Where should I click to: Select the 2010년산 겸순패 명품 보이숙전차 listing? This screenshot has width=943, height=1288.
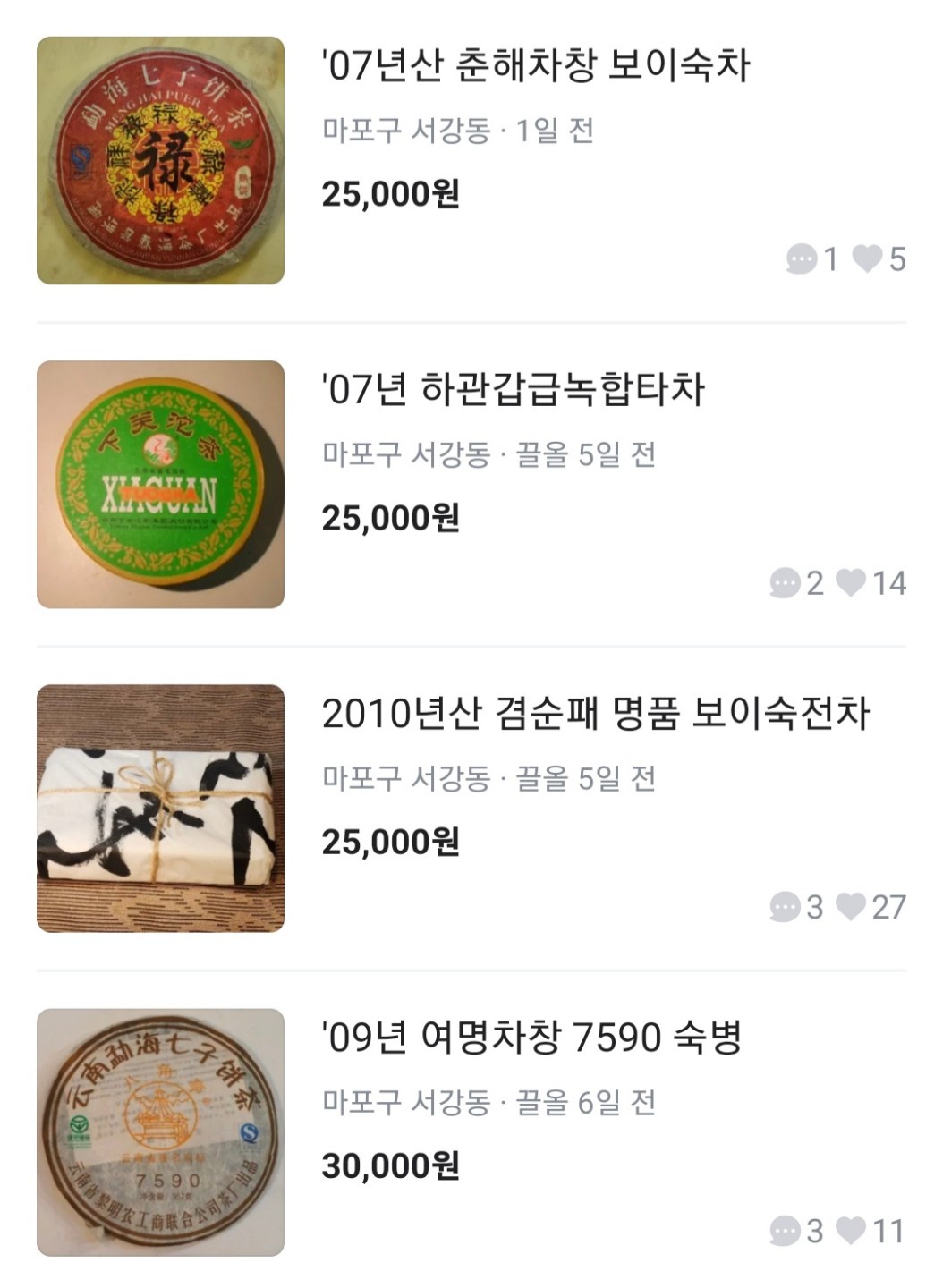tap(595, 714)
